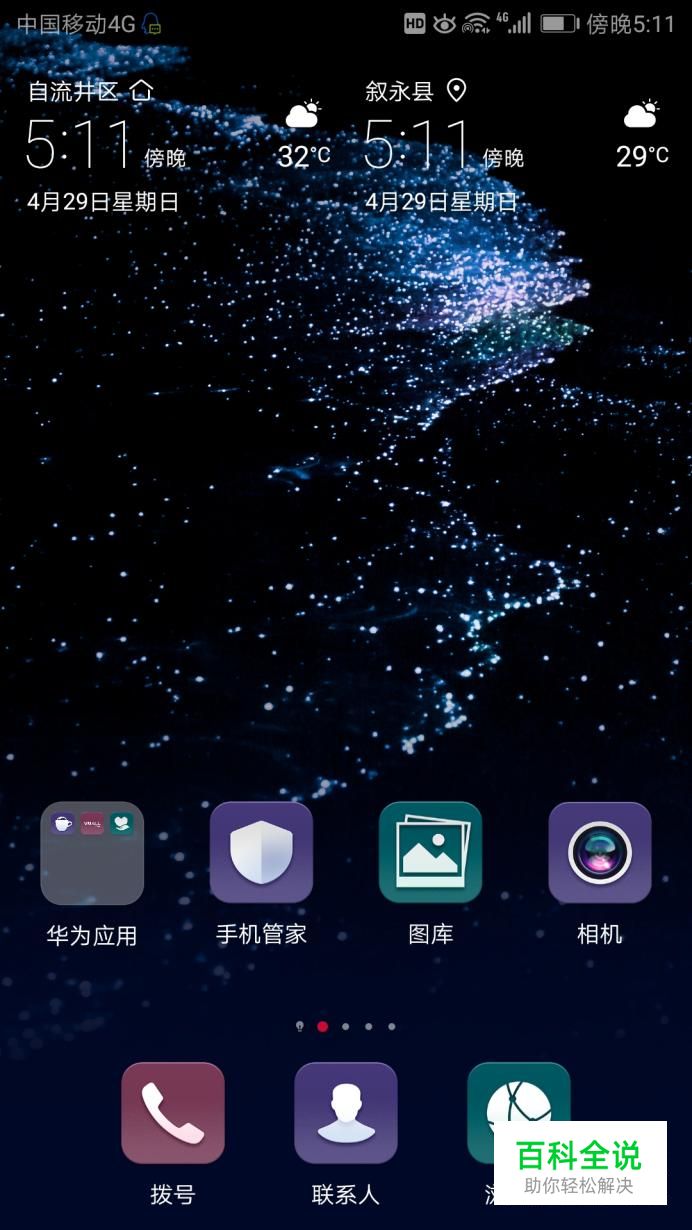Open the clock from the 自流井区 5:11 widget
Viewport: 692px width, 1230px height.
80,144
